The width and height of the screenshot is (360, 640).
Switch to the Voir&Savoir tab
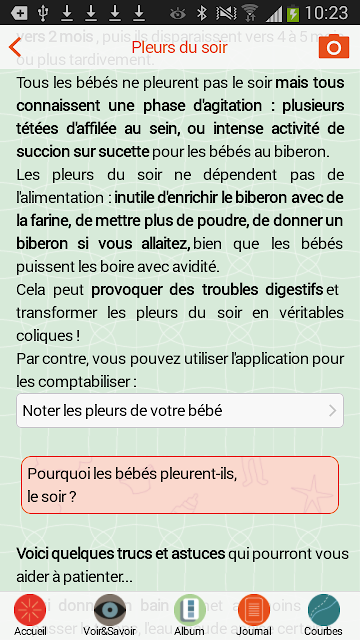pyautogui.click(x=109, y=615)
